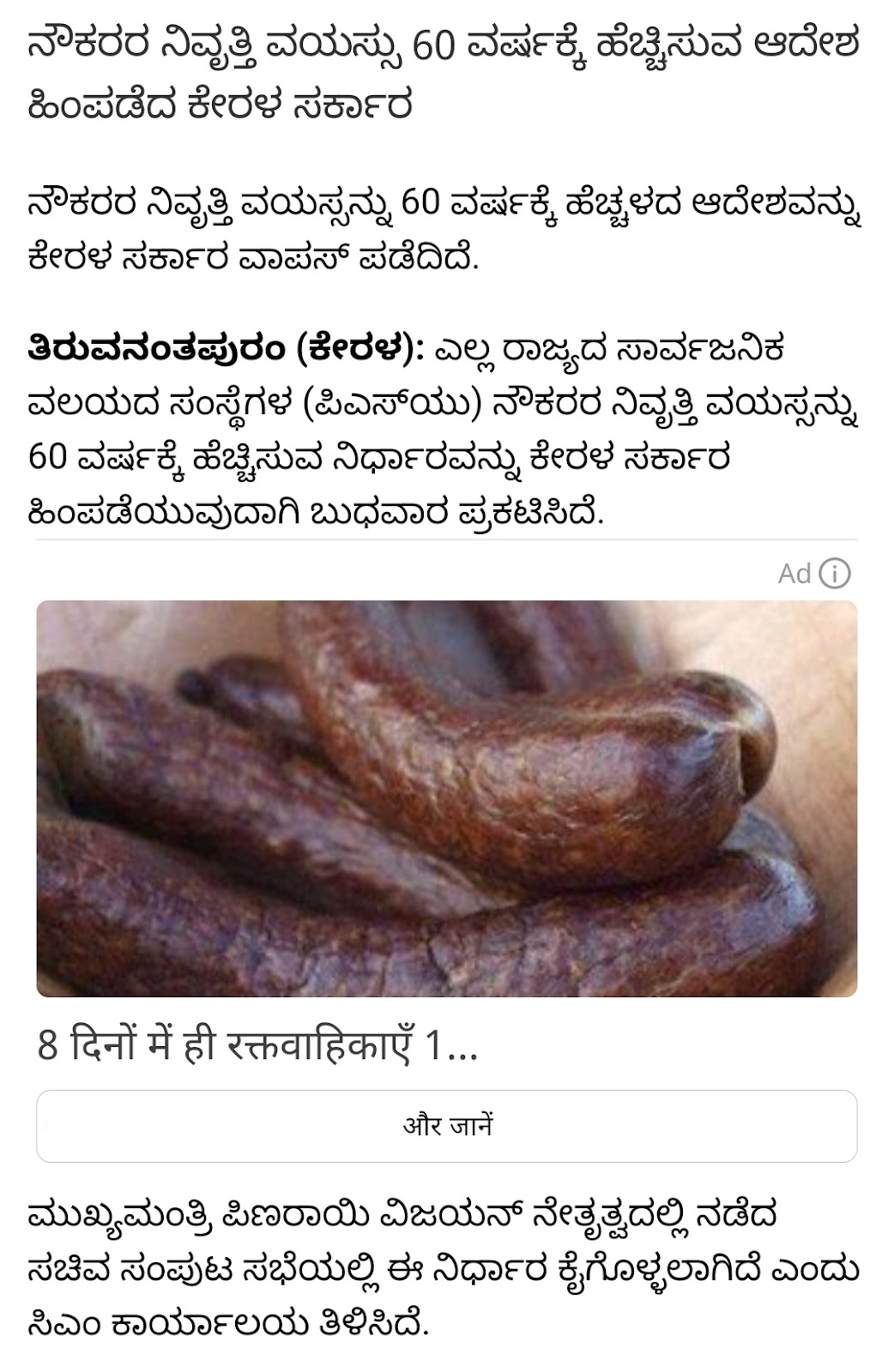Viewport: 894px width, 1372px height.
Task: Open the ad info icon
Action: tap(835, 573)
